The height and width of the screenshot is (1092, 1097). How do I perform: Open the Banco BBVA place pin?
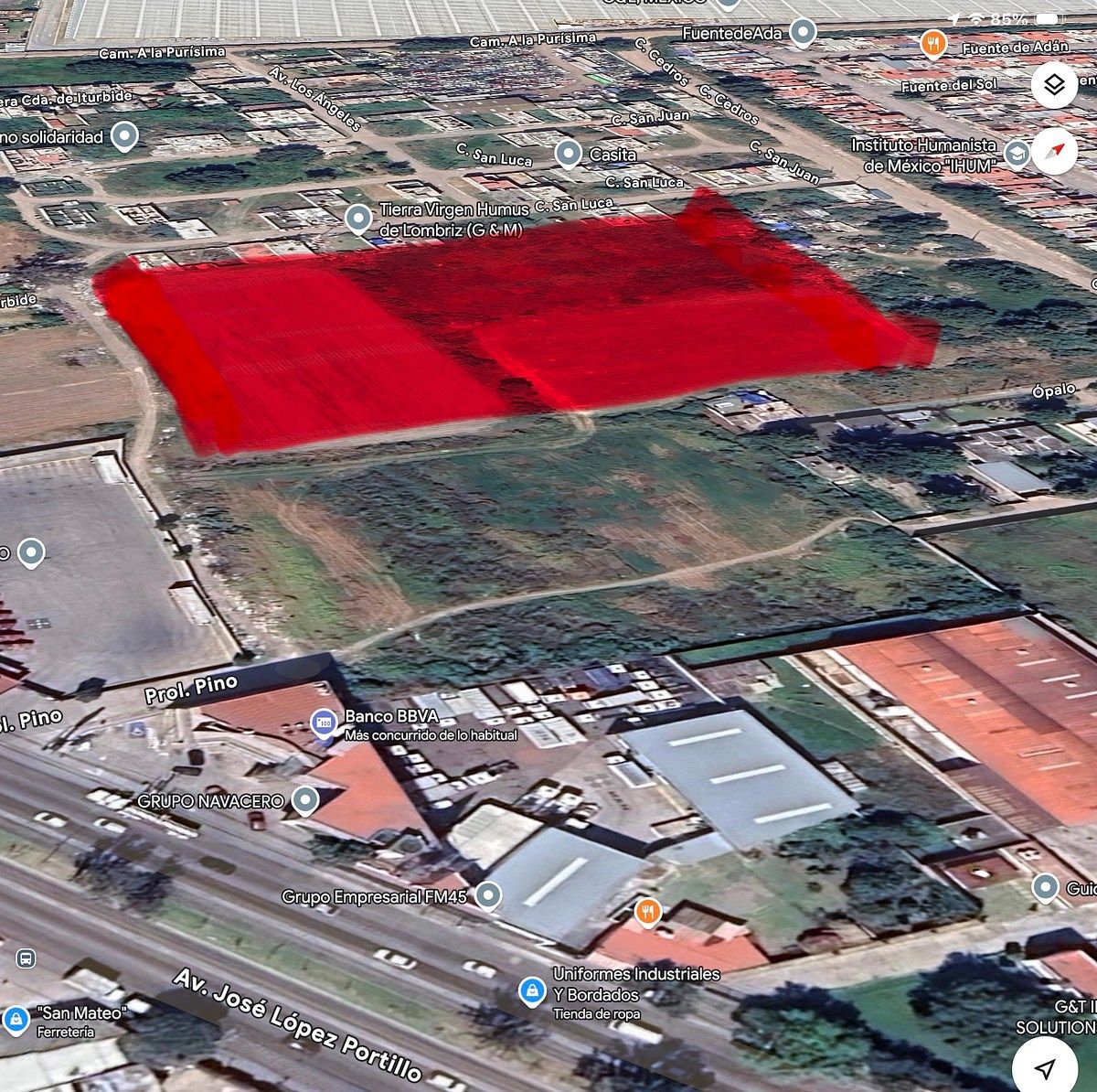(x=324, y=722)
